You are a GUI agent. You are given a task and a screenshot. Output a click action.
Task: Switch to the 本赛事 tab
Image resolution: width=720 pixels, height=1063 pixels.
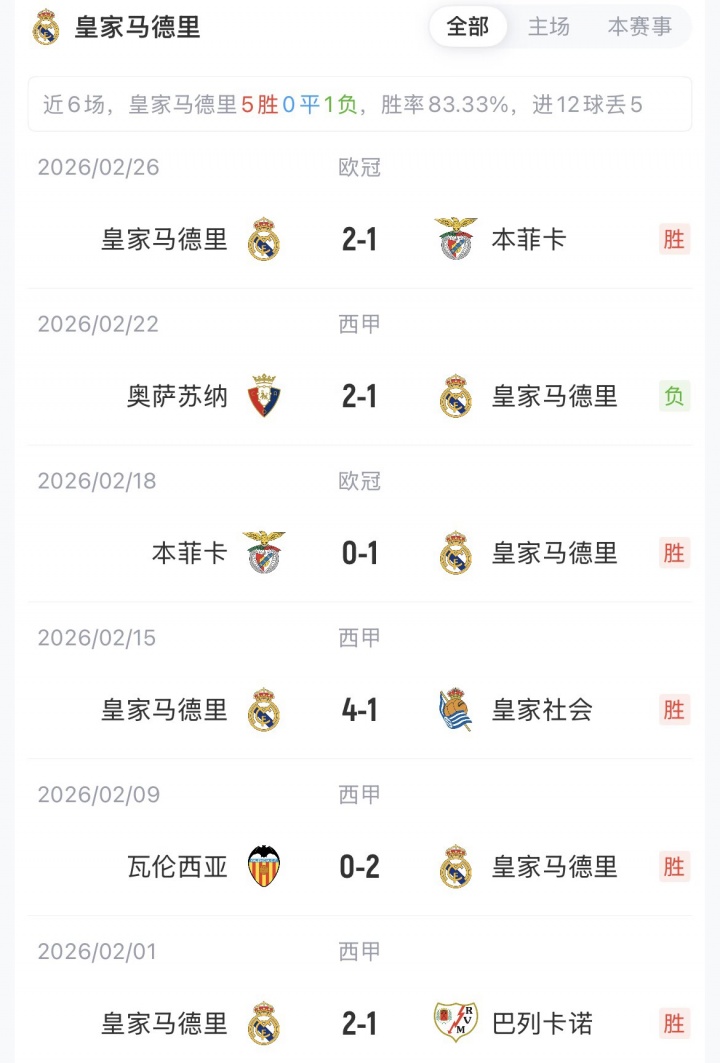tap(640, 27)
